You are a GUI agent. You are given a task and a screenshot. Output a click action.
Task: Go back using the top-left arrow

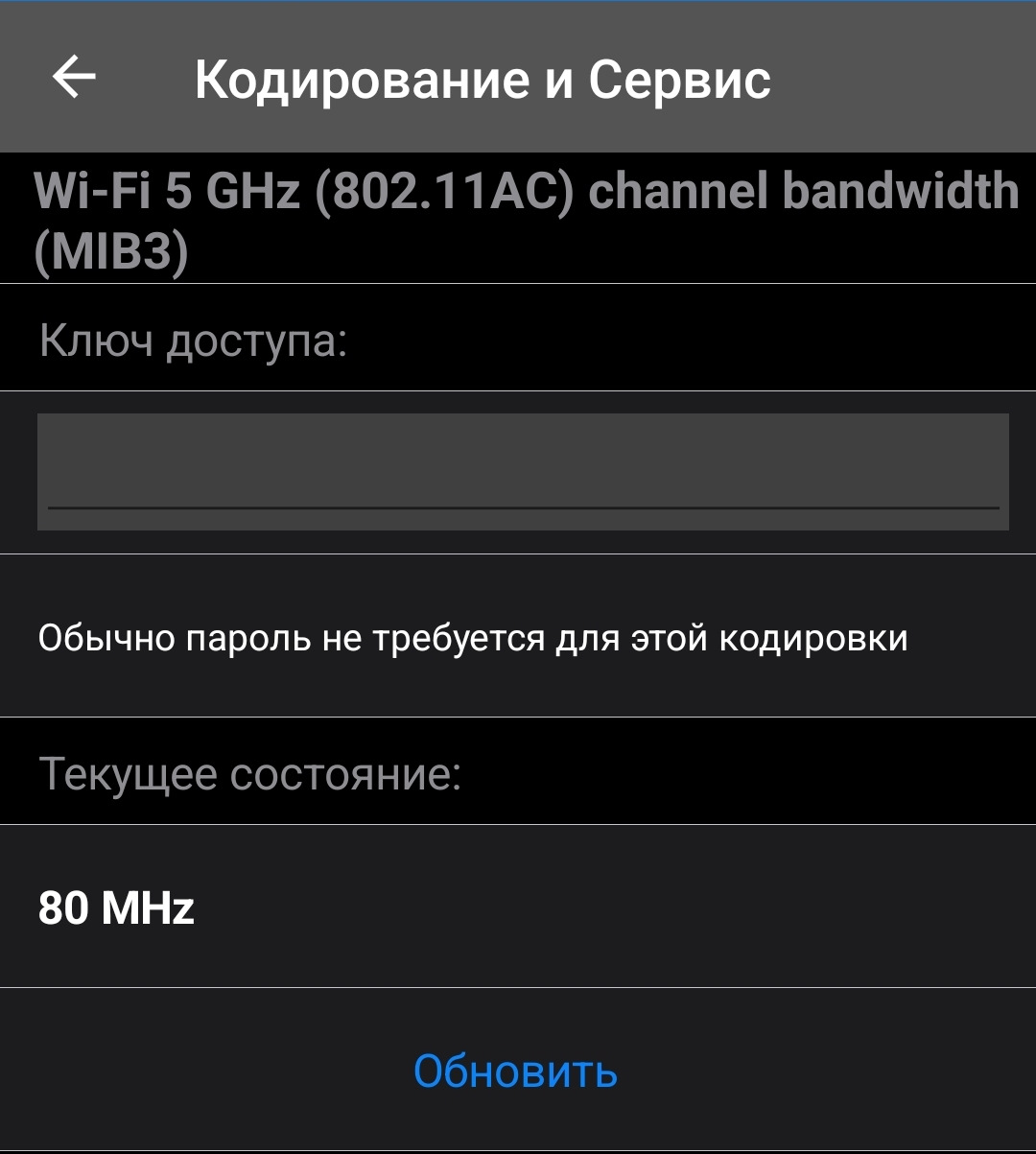(74, 78)
